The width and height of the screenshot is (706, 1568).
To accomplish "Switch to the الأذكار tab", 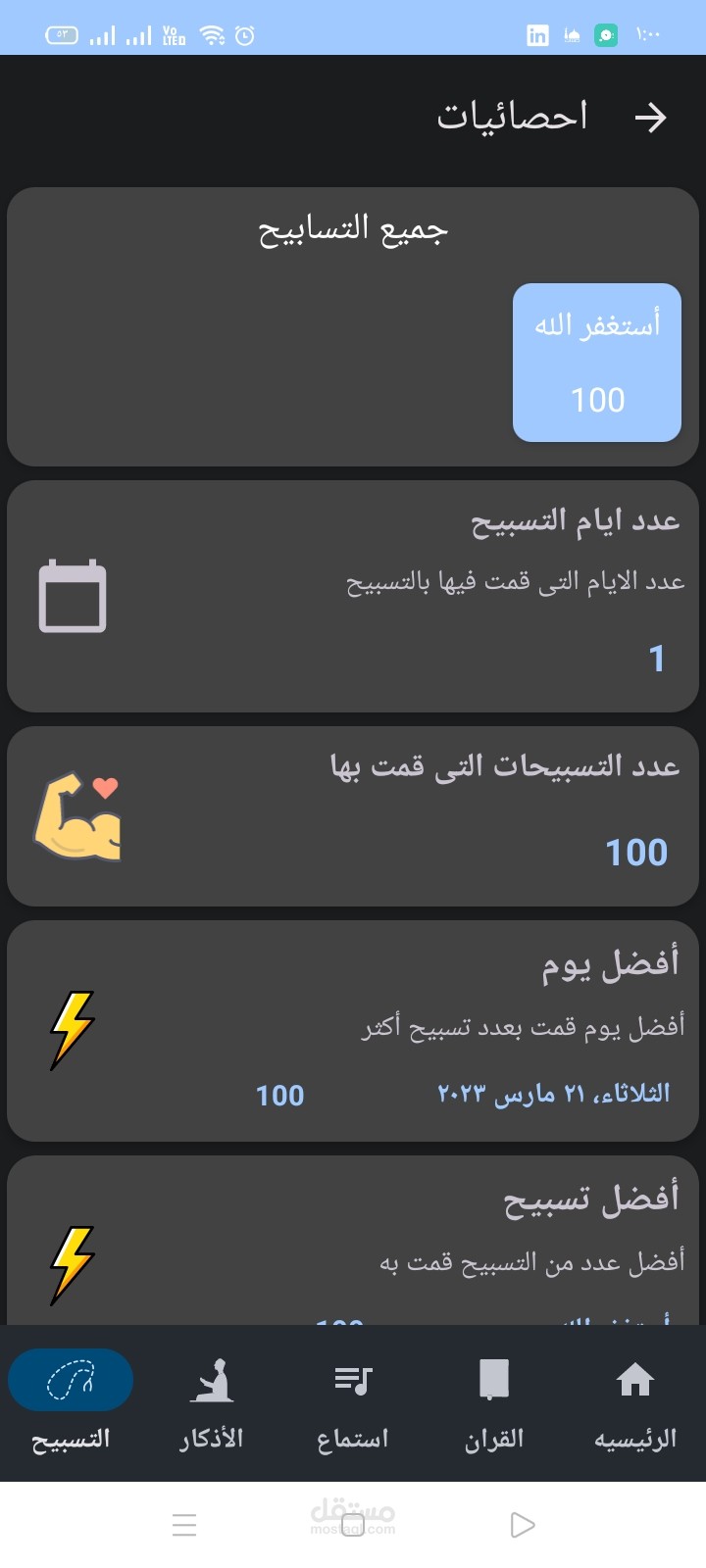I will tap(212, 1401).
